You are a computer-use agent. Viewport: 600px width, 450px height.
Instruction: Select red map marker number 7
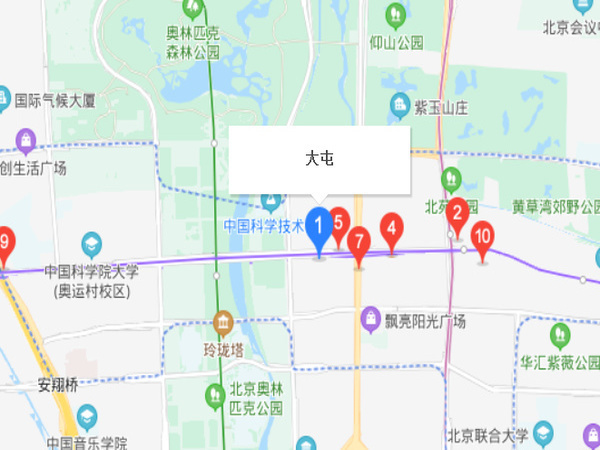point(360,243)
